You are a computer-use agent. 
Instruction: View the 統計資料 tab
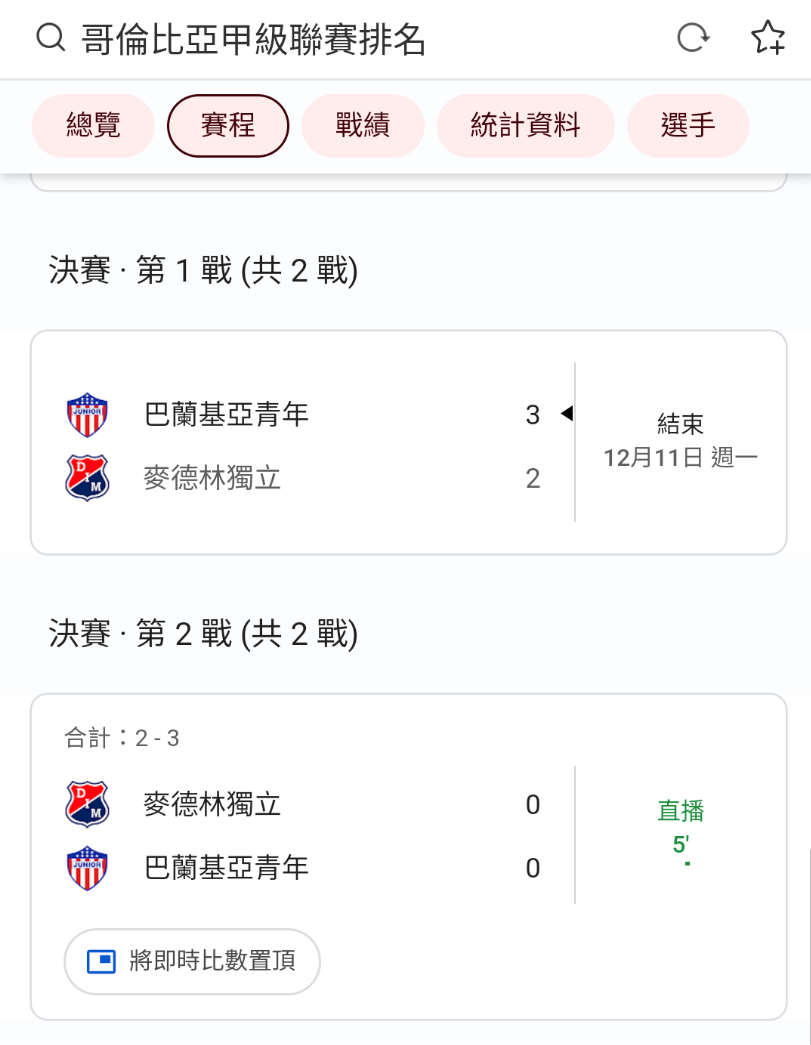click(x=525, y=126)
